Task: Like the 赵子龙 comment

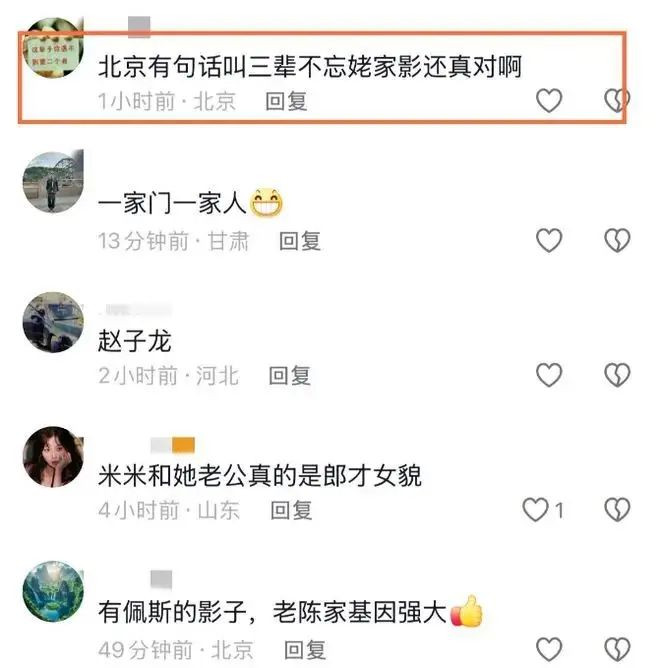Action: click(549, 375)
